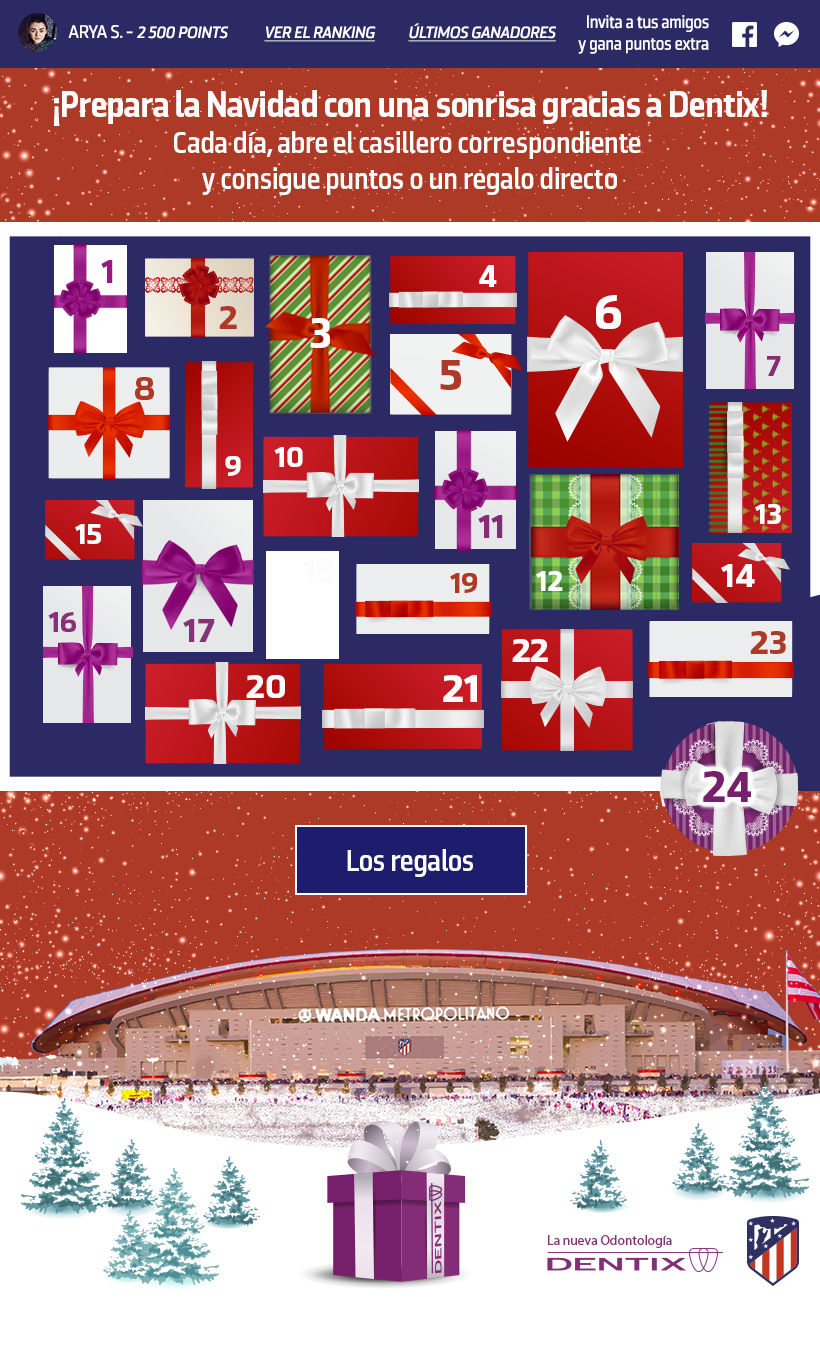Image resolution: width=820 pixels, height=1350 pixels.
Task: Open gift box number 5
Action: coord(450,374)
